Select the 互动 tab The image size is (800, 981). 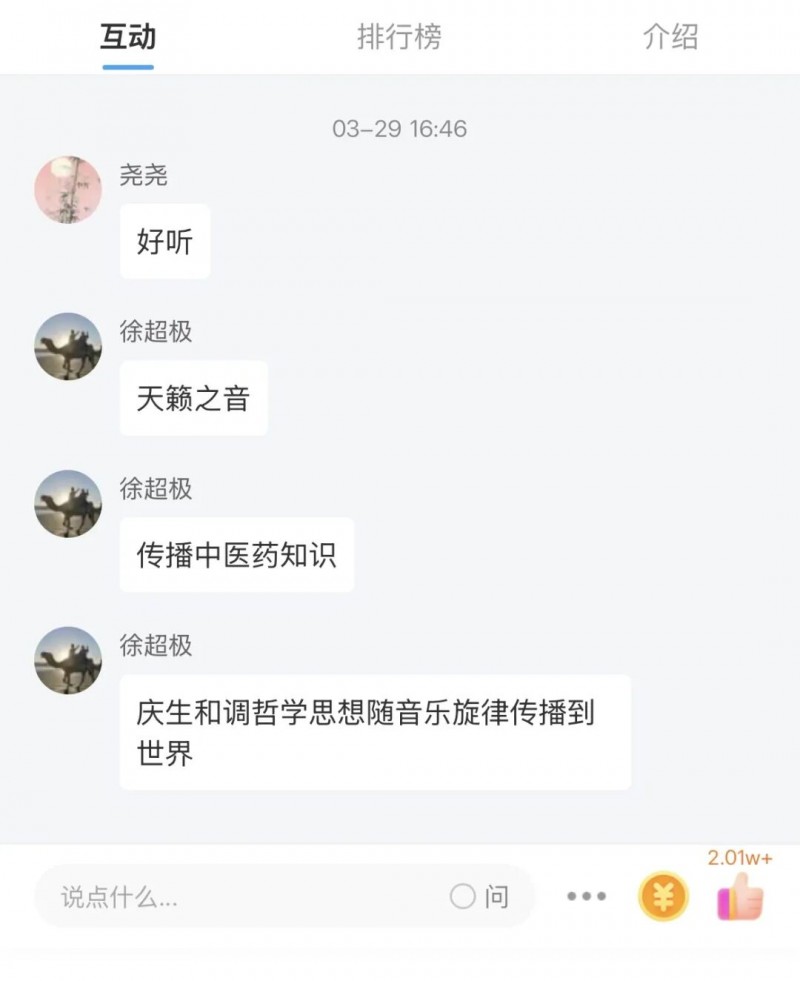(128, 38)
